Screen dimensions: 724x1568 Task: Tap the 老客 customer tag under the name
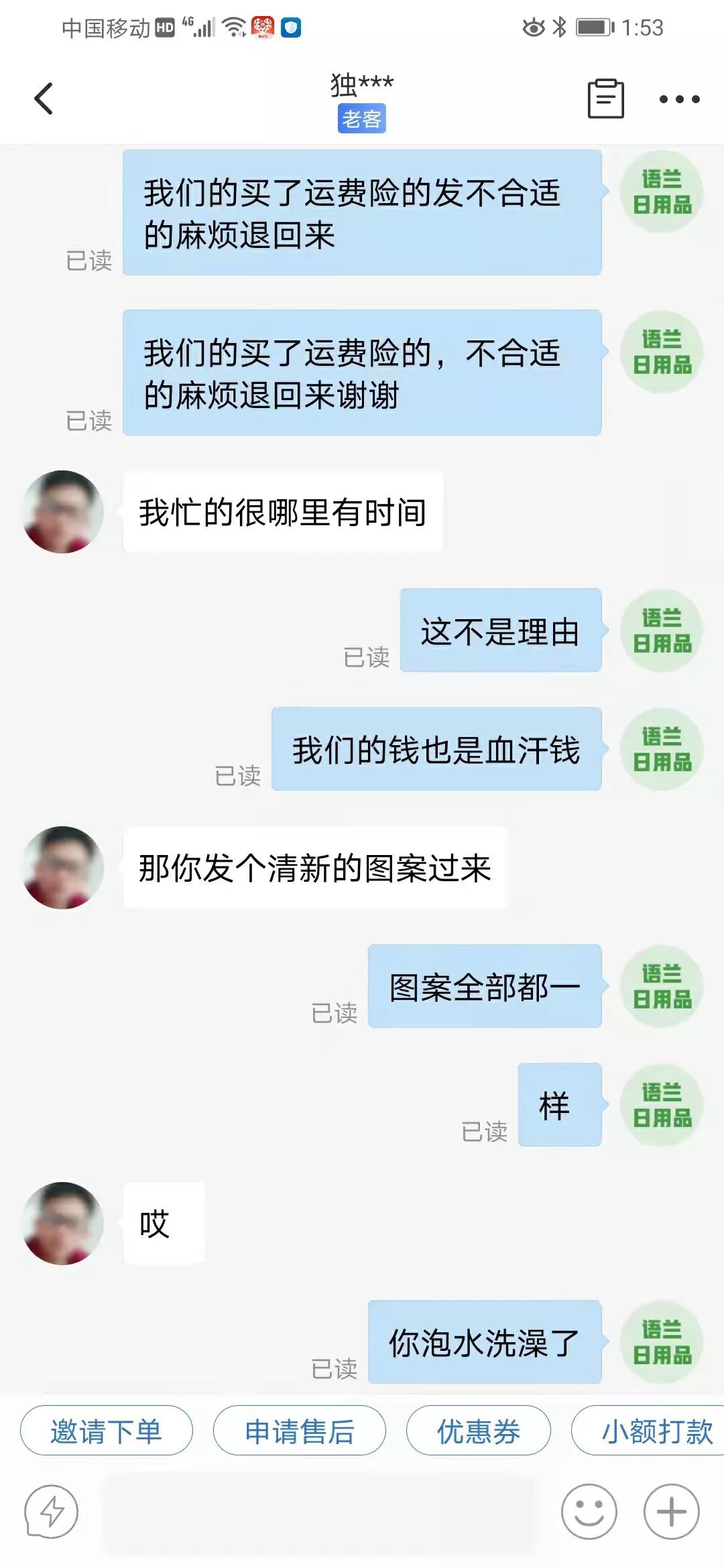(362, 118)
